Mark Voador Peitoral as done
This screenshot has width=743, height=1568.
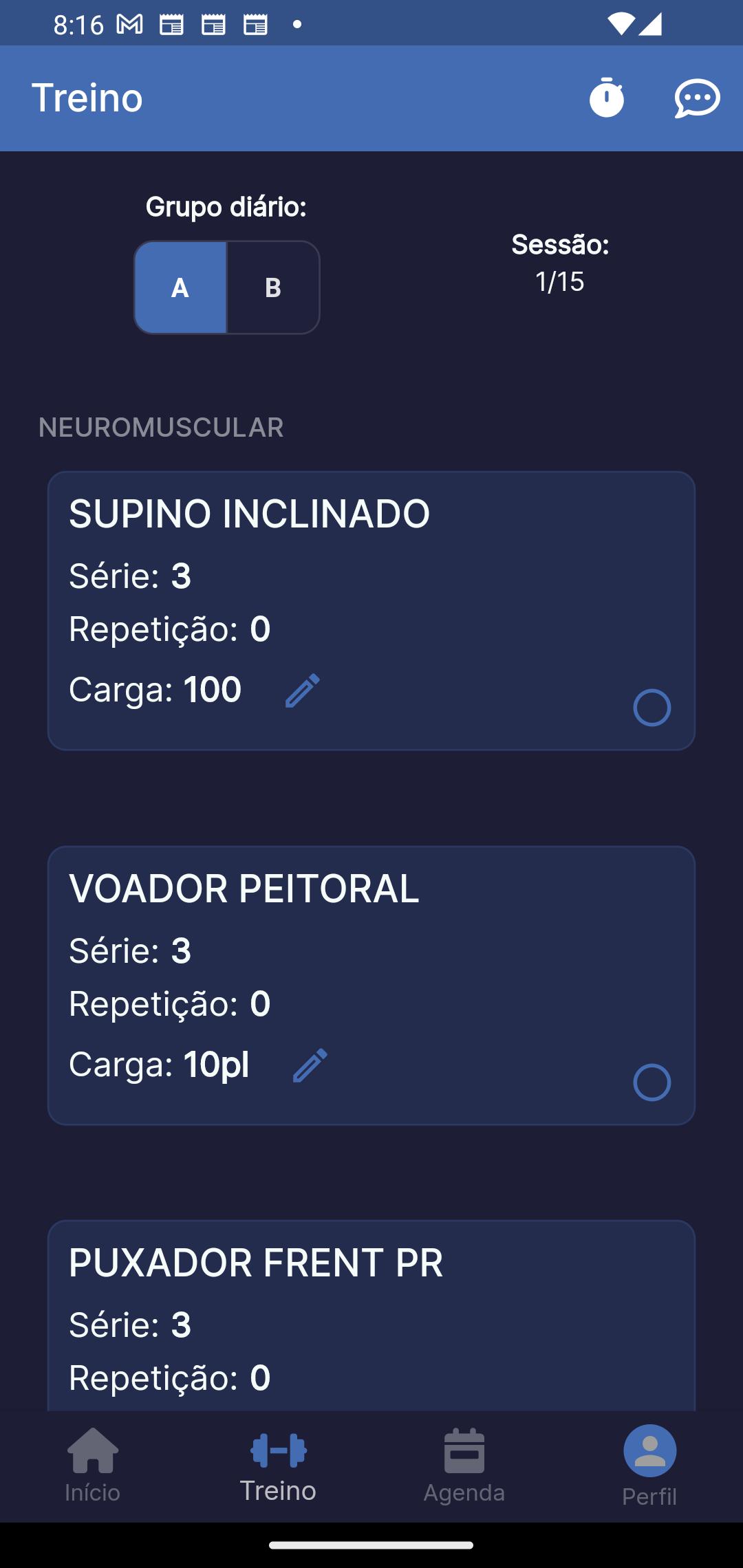tap(652, 1082)
